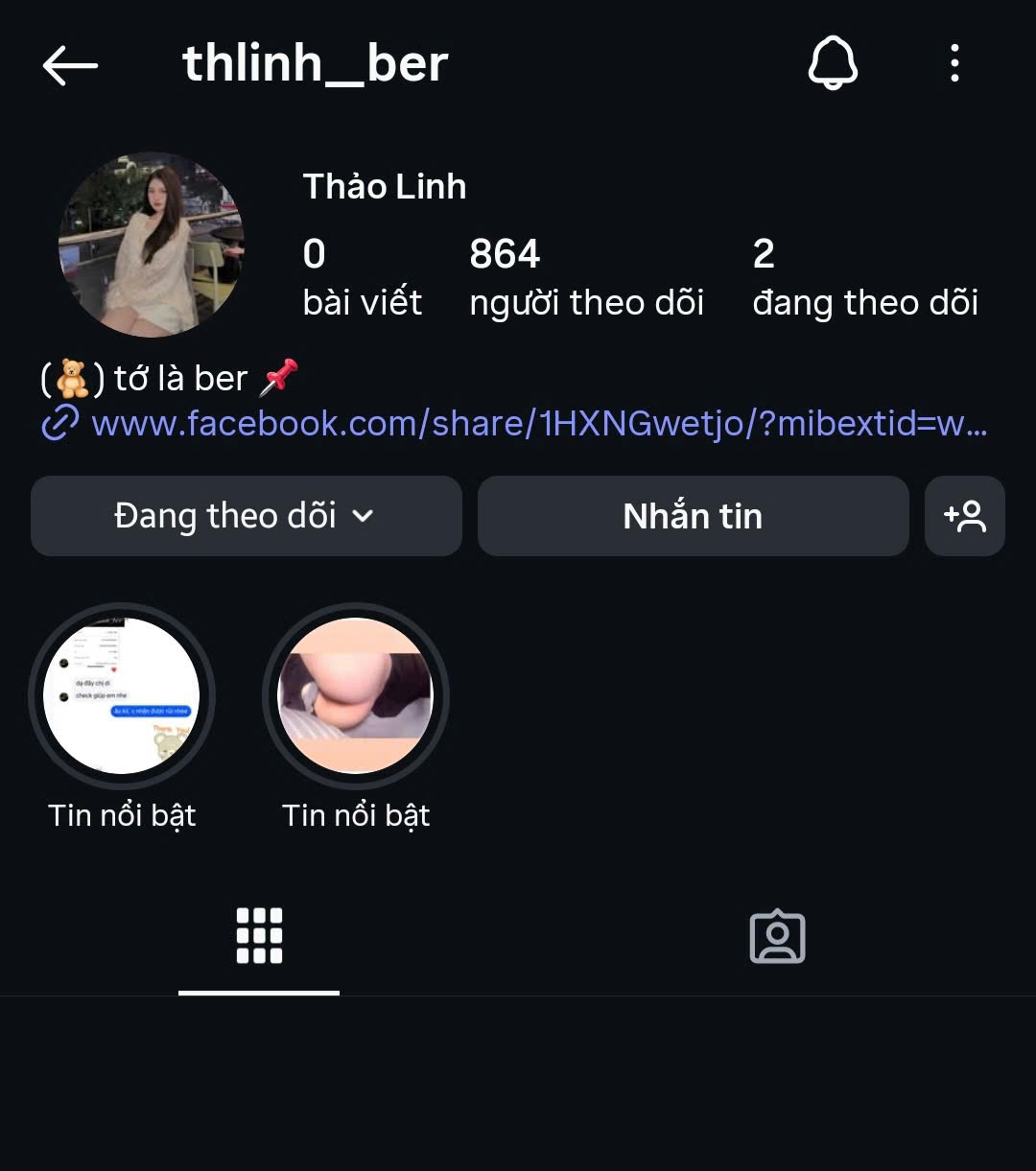
Task: Open the highlight with the pink cover
Action: tap(356, 696)
